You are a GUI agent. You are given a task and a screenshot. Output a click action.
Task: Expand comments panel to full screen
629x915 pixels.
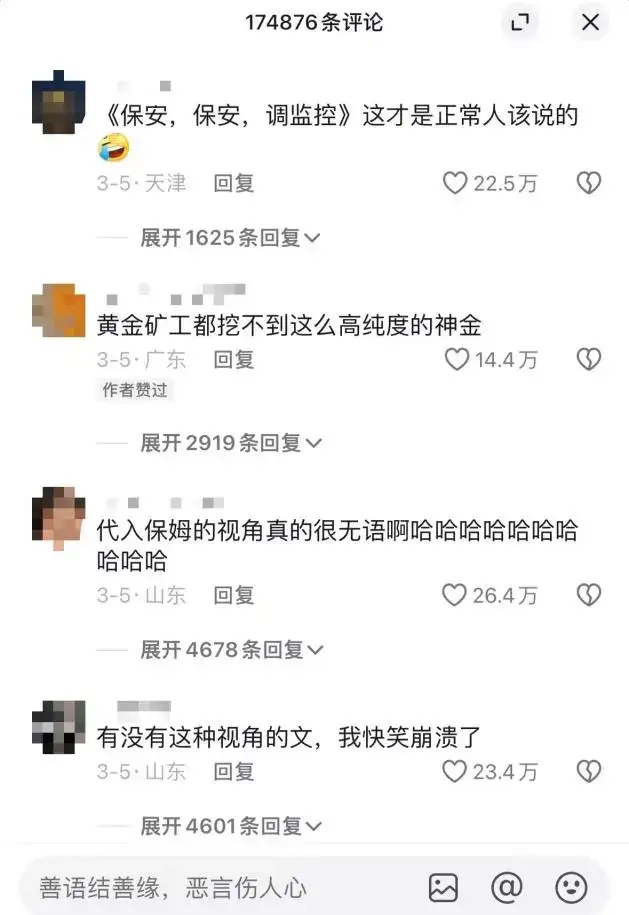[x=519, y=23]
